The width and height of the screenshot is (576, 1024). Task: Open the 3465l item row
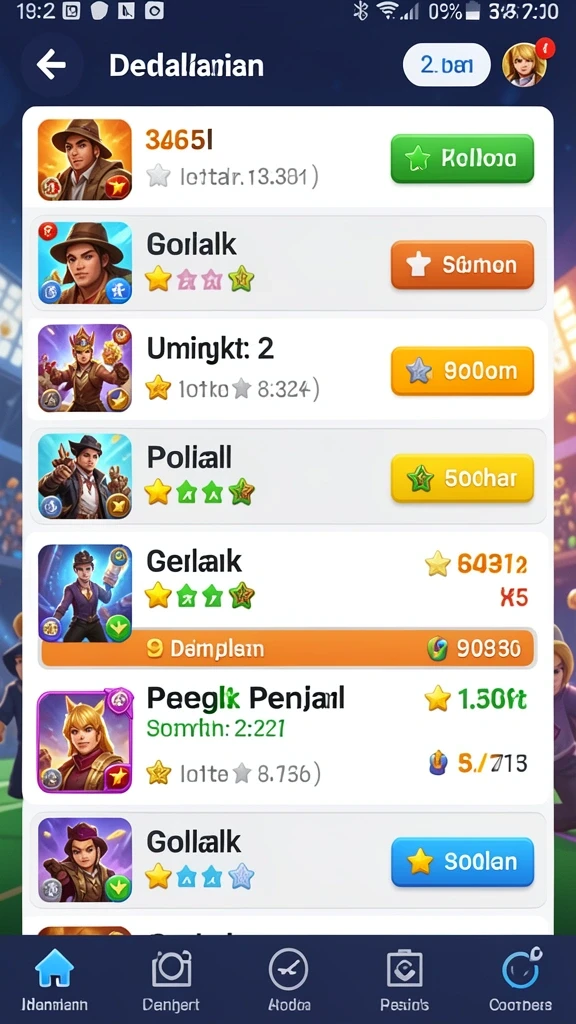[287, 159]
